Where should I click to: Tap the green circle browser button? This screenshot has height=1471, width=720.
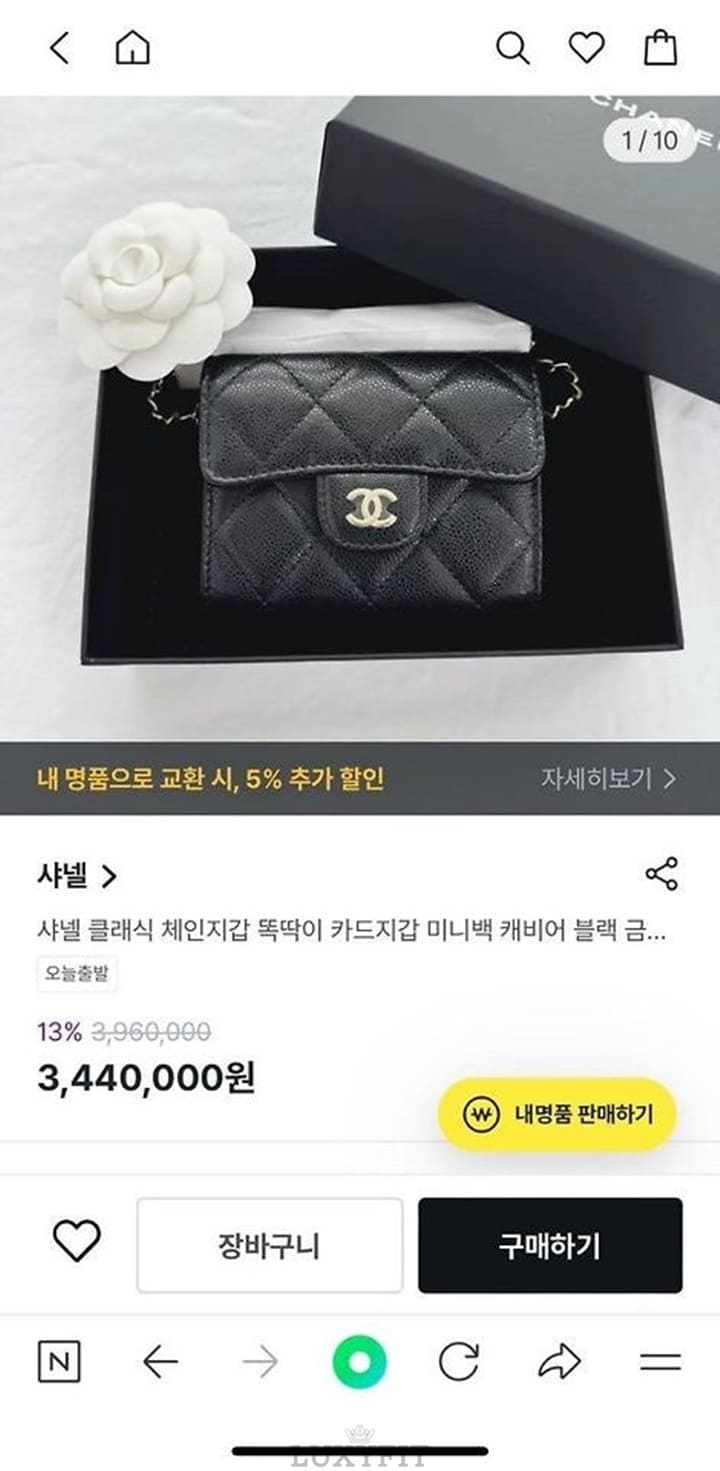(359, 1362)
